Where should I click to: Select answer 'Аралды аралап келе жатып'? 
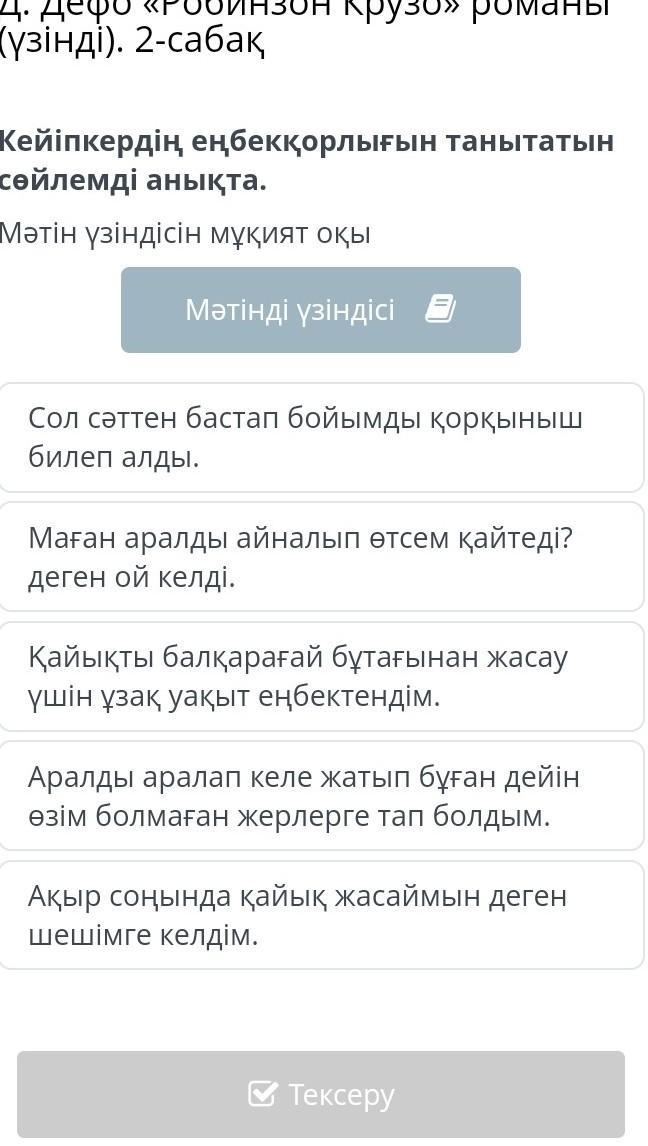[321, 795]
